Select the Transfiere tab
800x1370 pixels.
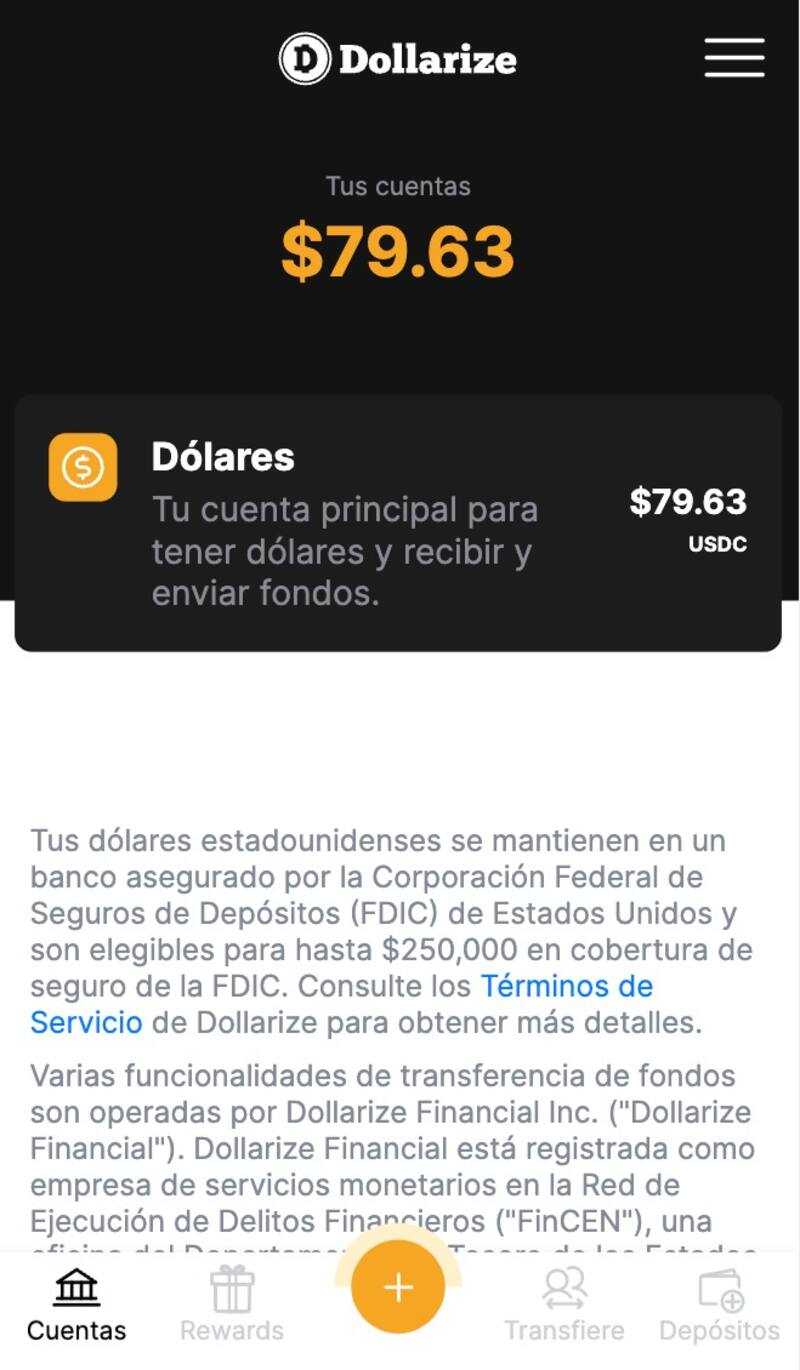(564, 1304)
